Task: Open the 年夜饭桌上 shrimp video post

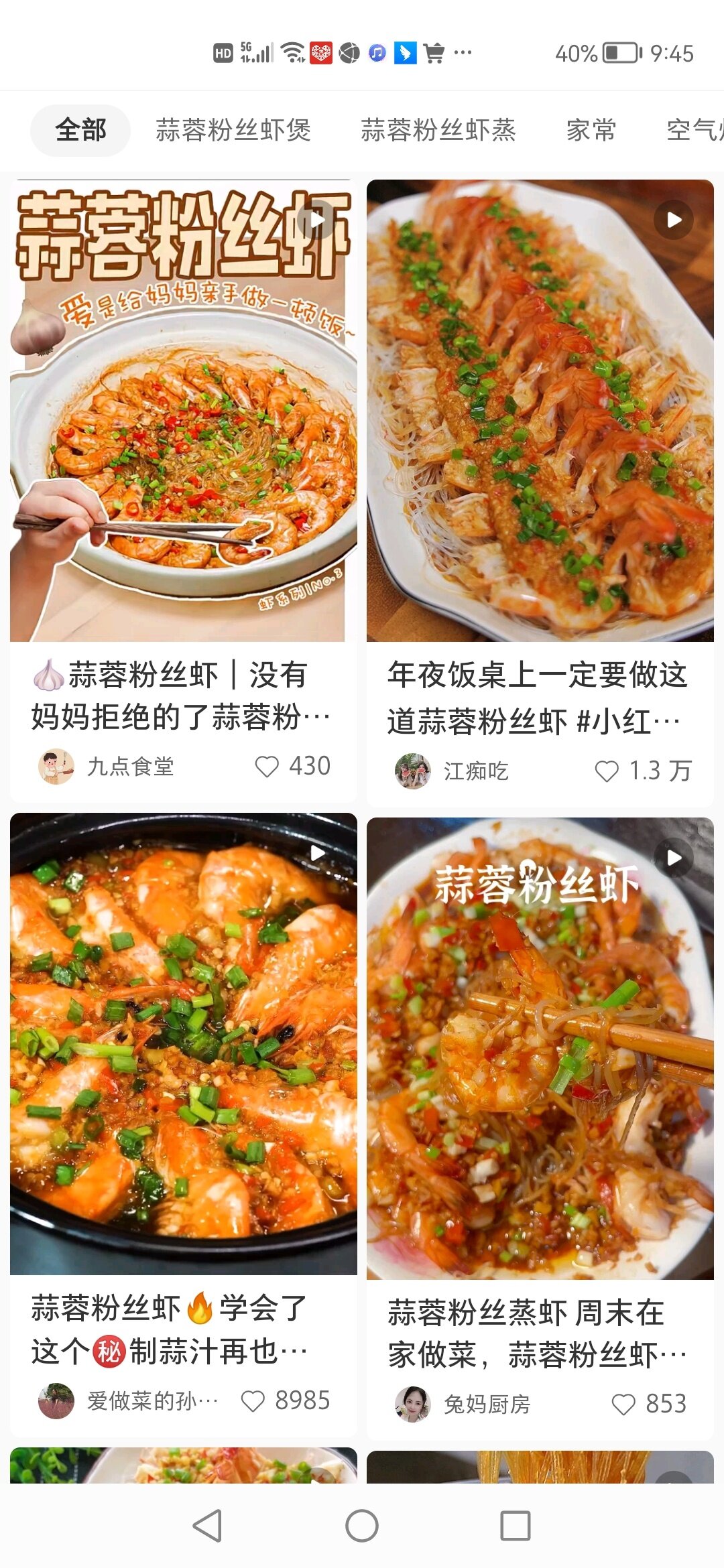Action: point(540,410)
